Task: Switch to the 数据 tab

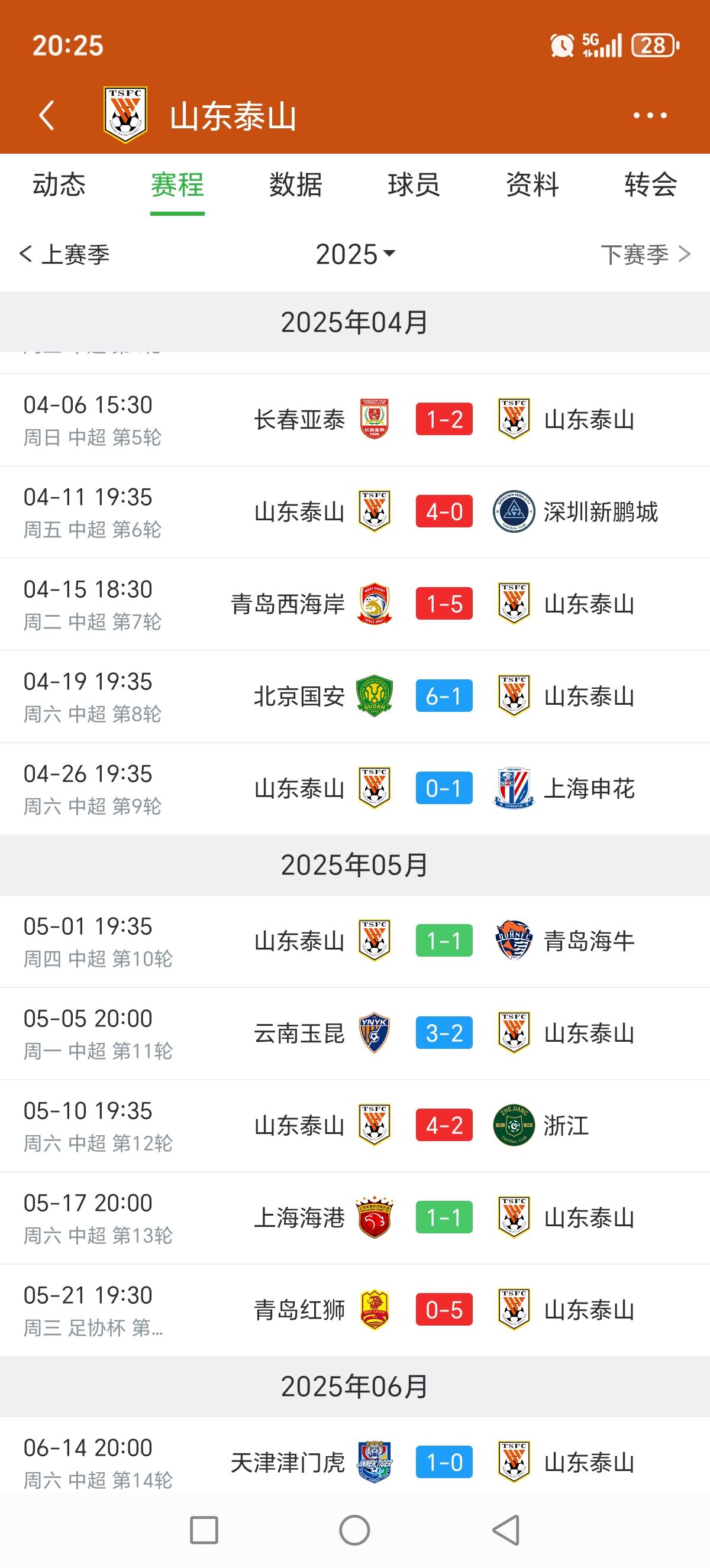Action: click(x=296, y=184)
